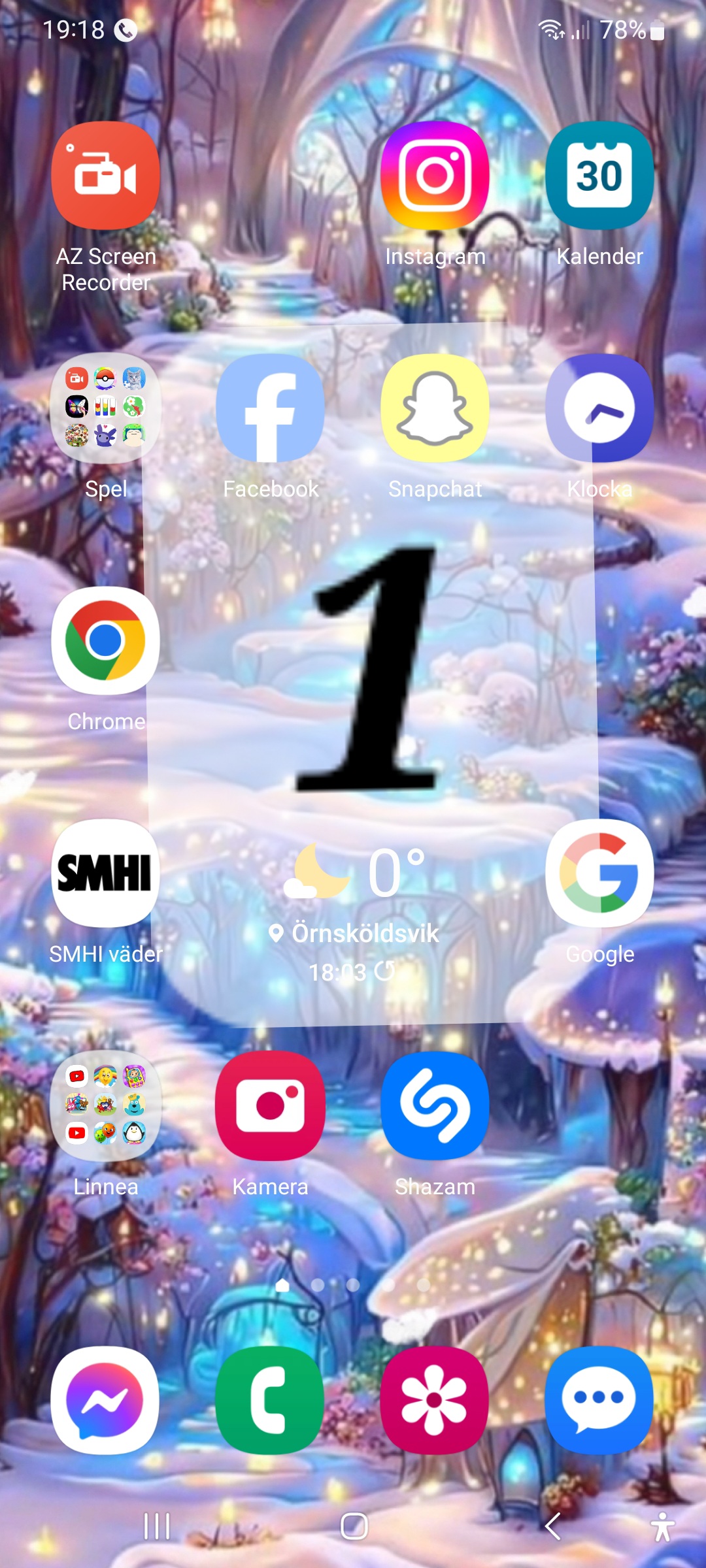
Task: Launch Facebook
Action: (x=270, y=408)
